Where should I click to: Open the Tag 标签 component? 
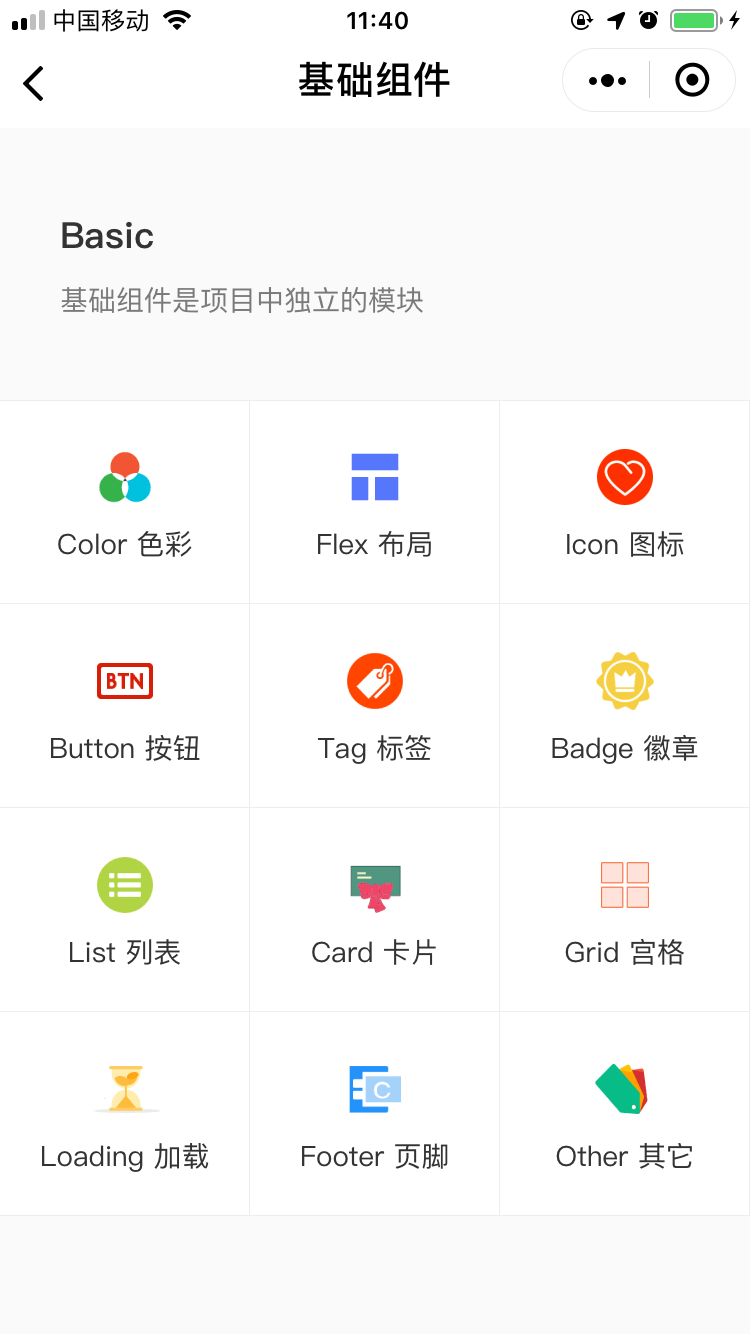(x=375, y=706)
